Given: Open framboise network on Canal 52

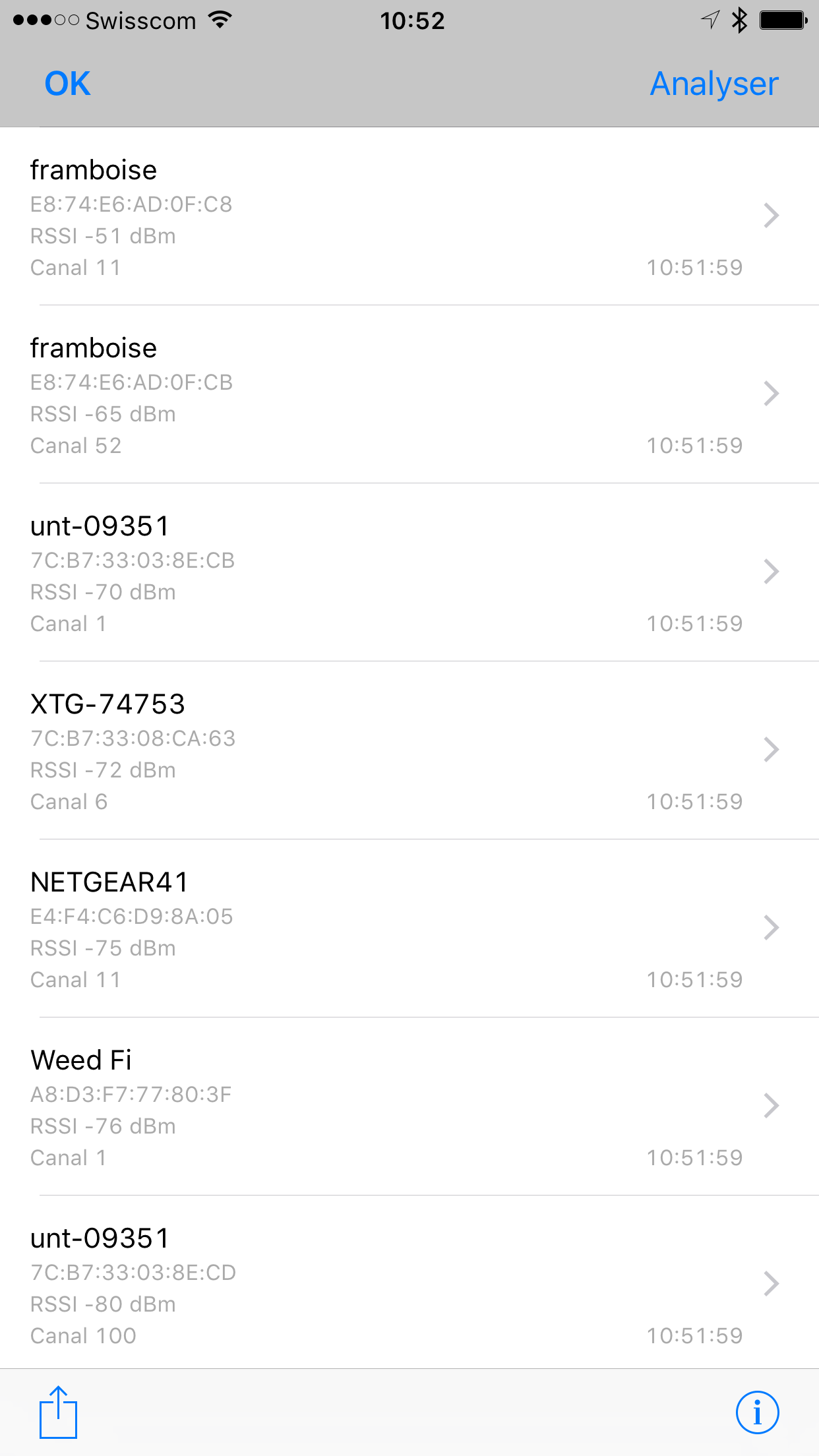Looking at the screenshot, I should [409, 394].
